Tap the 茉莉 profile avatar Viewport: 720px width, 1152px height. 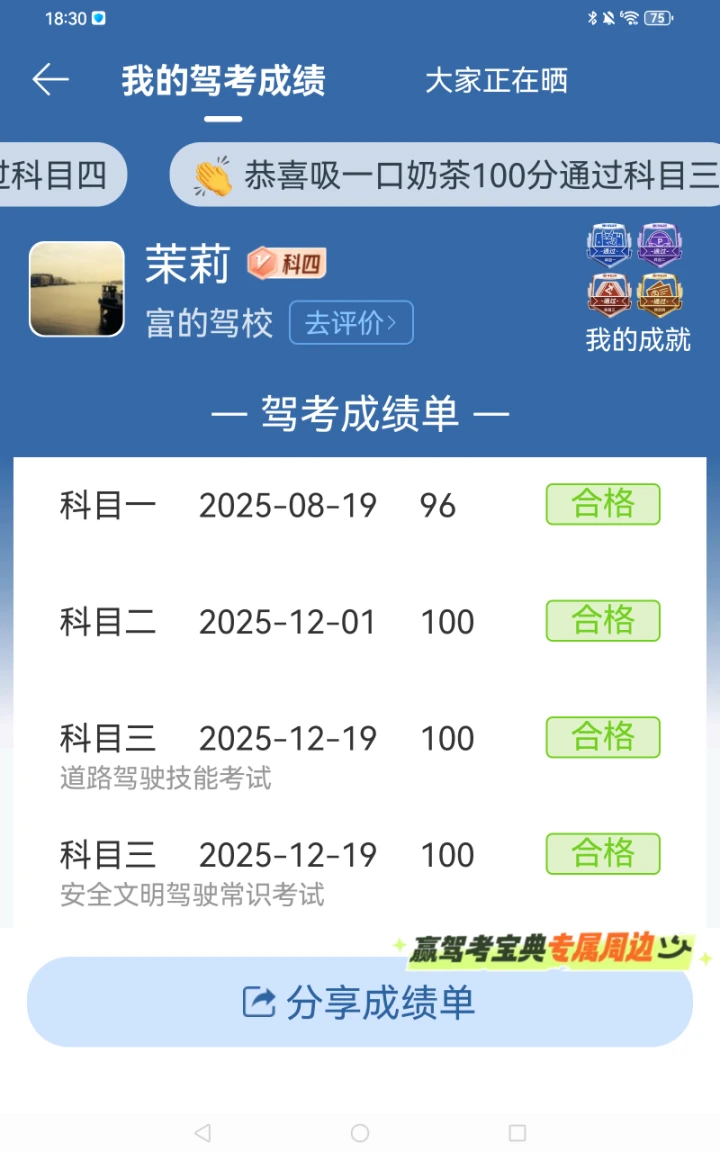pyautogui.click(x=77, y=289)
